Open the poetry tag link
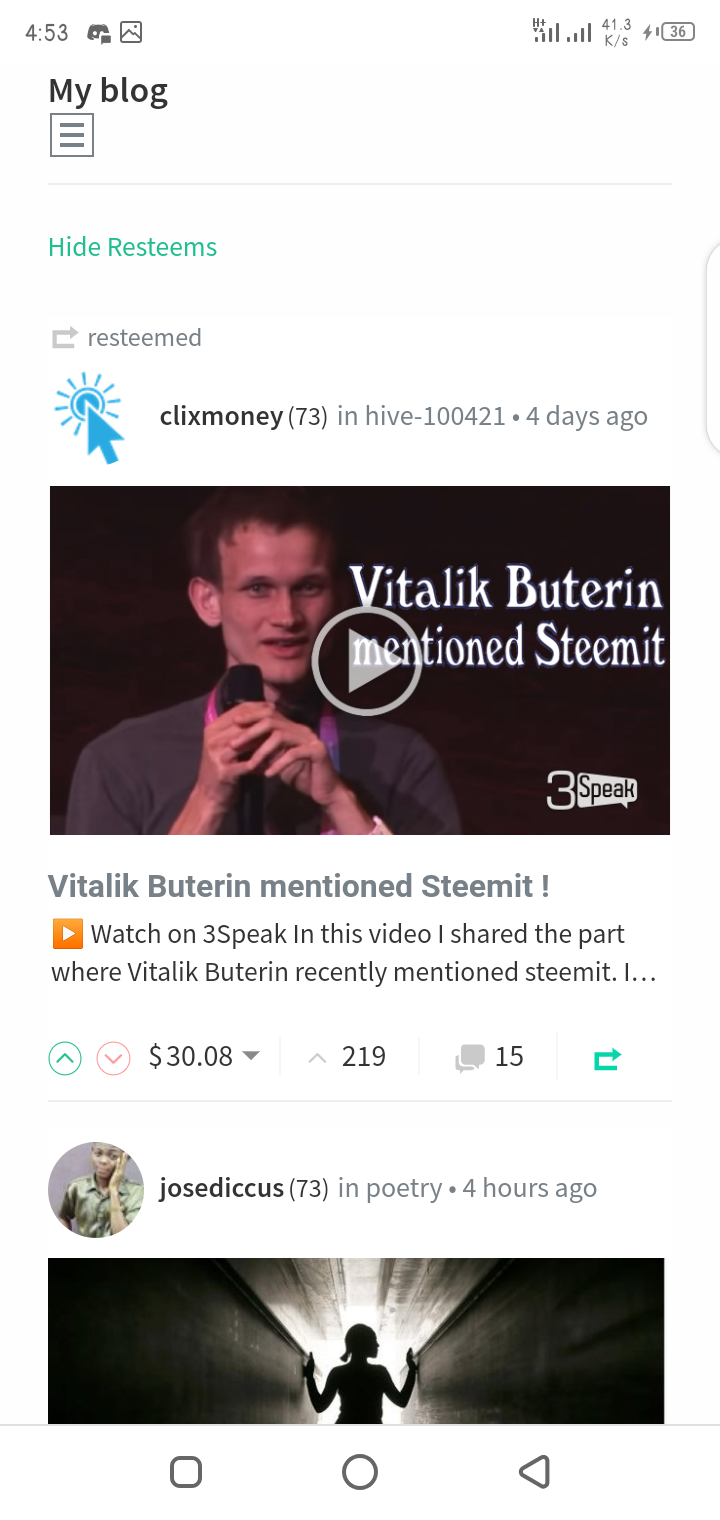The width and height of the screenshot is (720, 1520). (403, 1188)
